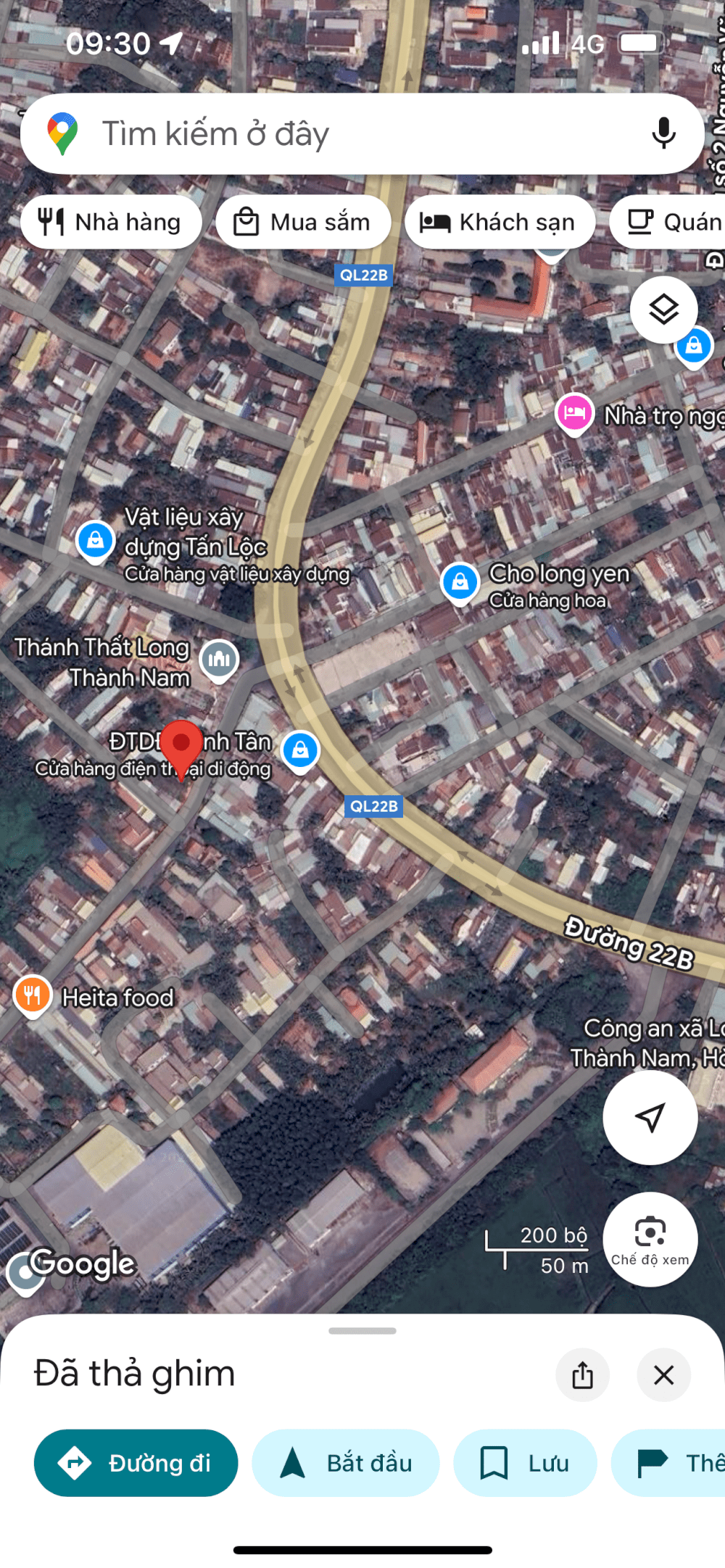The height and width of the screenshot is (1568, 725).
Task: Open the Nhà trọ lodging marker
Action: pyautogui.click(x=574, y=414)
